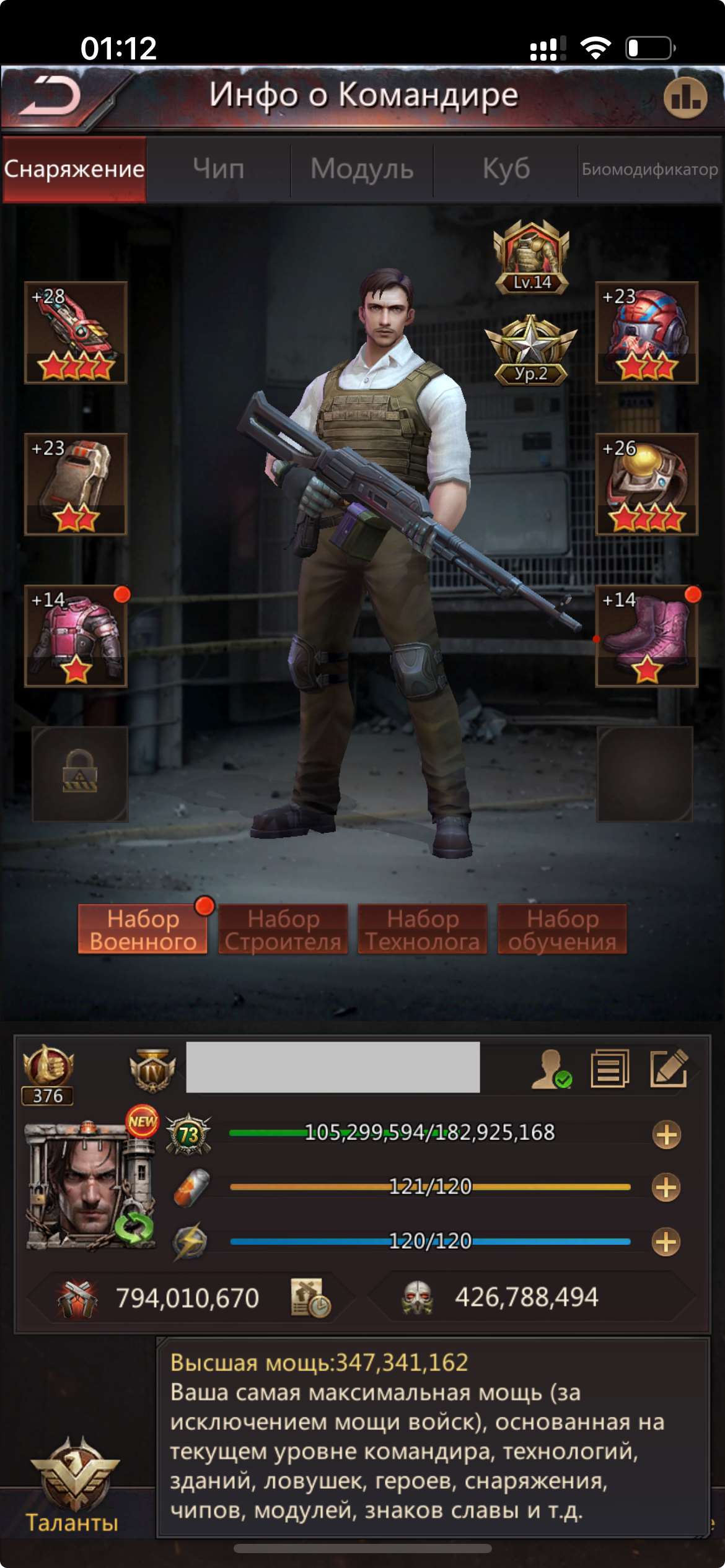Edit commander name with pencil icon

668,1068
